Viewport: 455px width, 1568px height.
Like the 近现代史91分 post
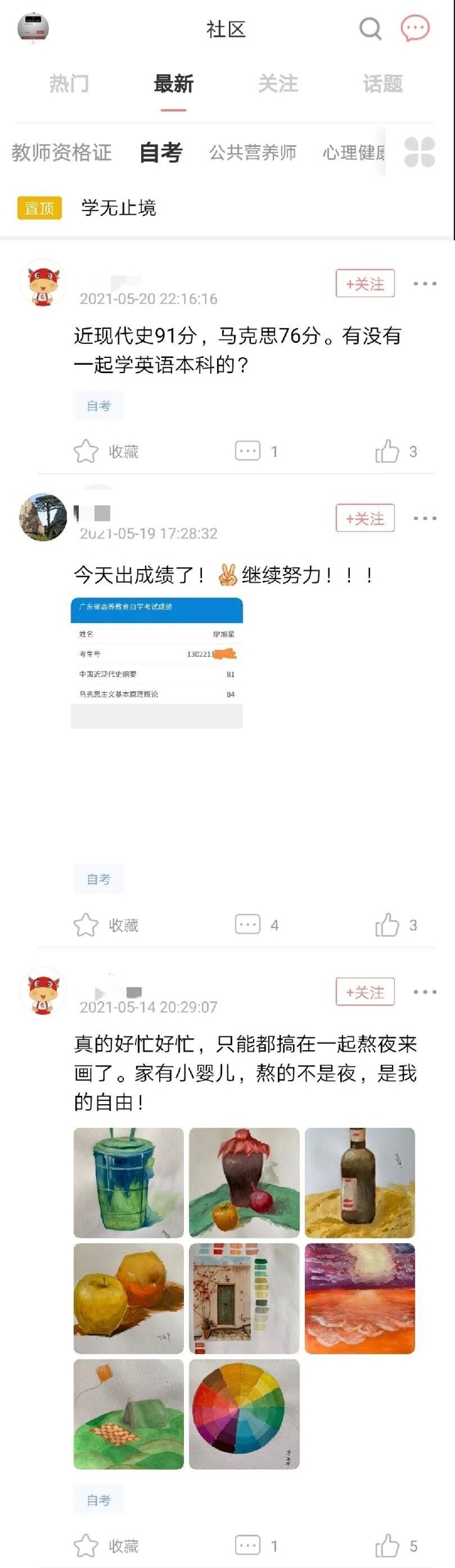click(387, 451)
